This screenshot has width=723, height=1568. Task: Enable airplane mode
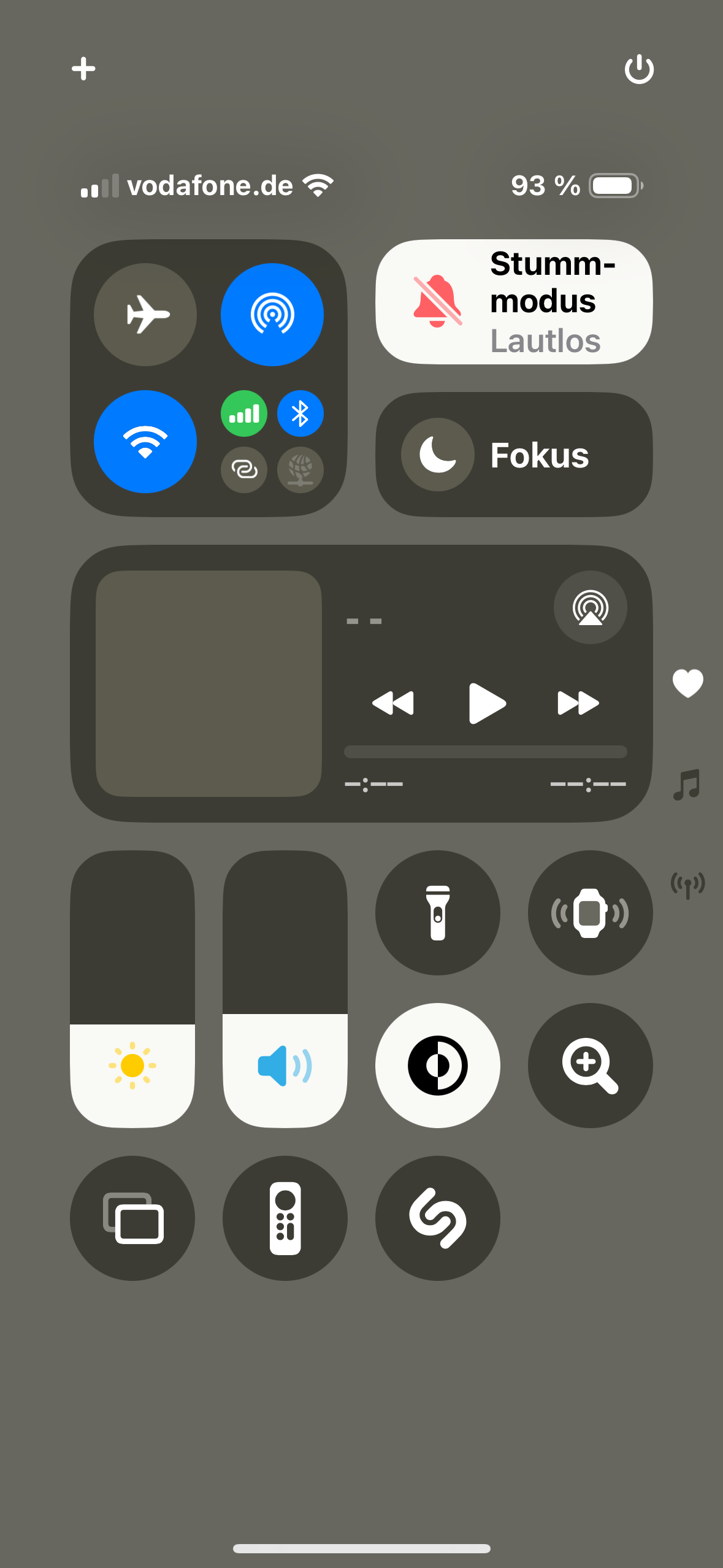[x=145, y=315]
